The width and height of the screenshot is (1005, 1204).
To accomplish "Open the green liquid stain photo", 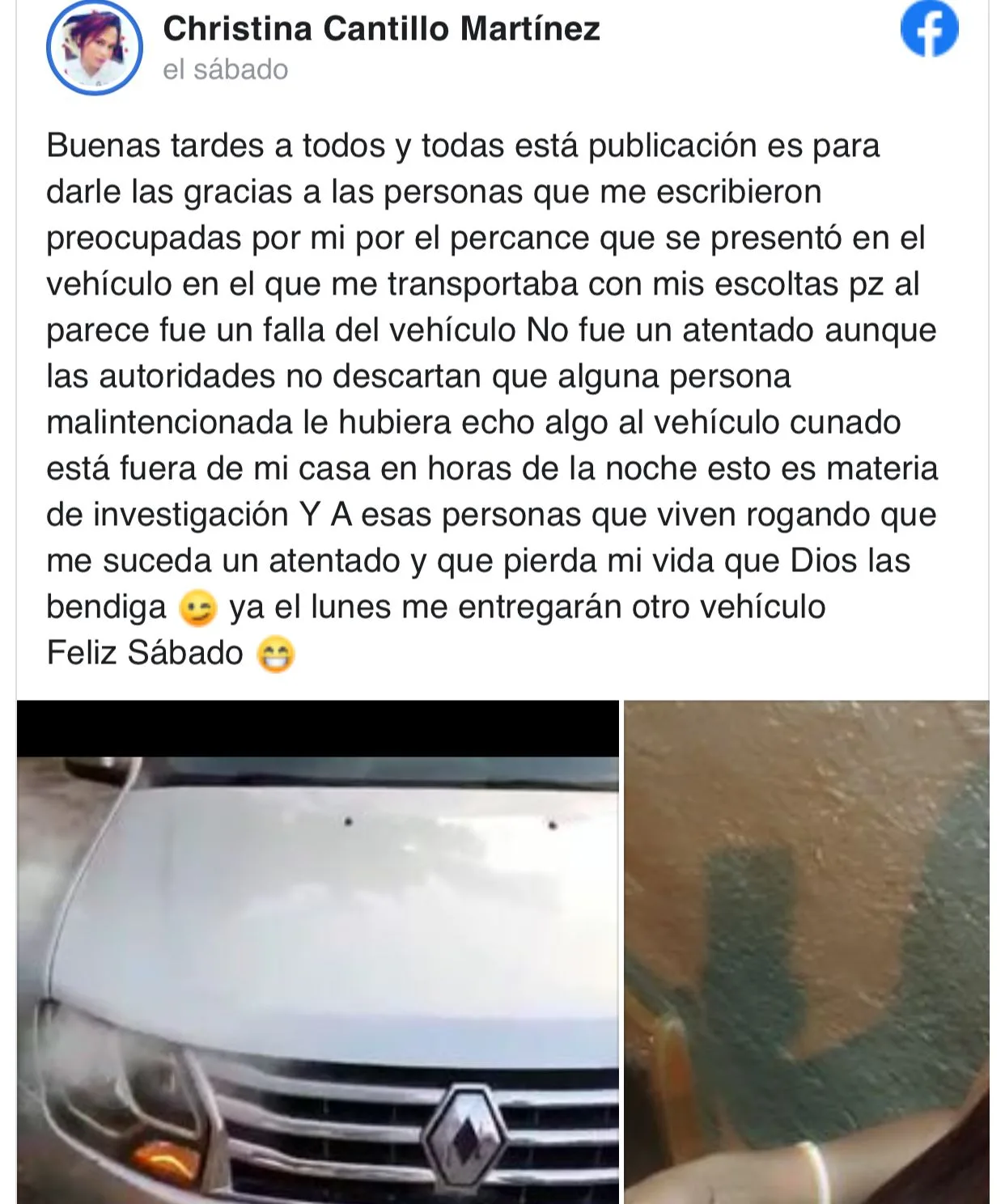I will click(x=807, y=952).
